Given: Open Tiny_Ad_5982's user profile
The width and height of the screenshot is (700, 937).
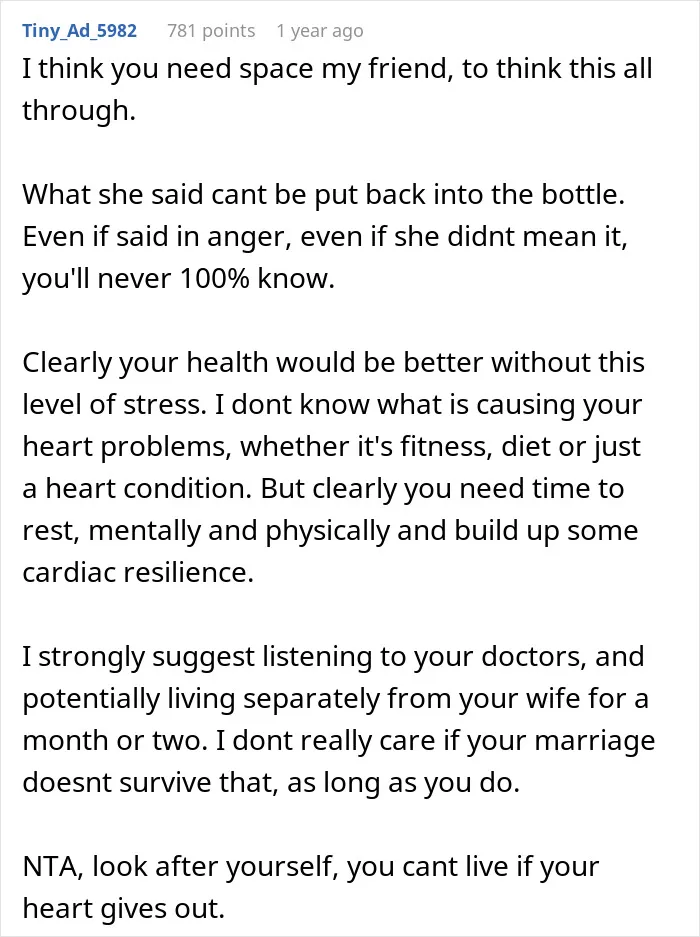Looking at the screenshot, I should click(x=80, y=30).
